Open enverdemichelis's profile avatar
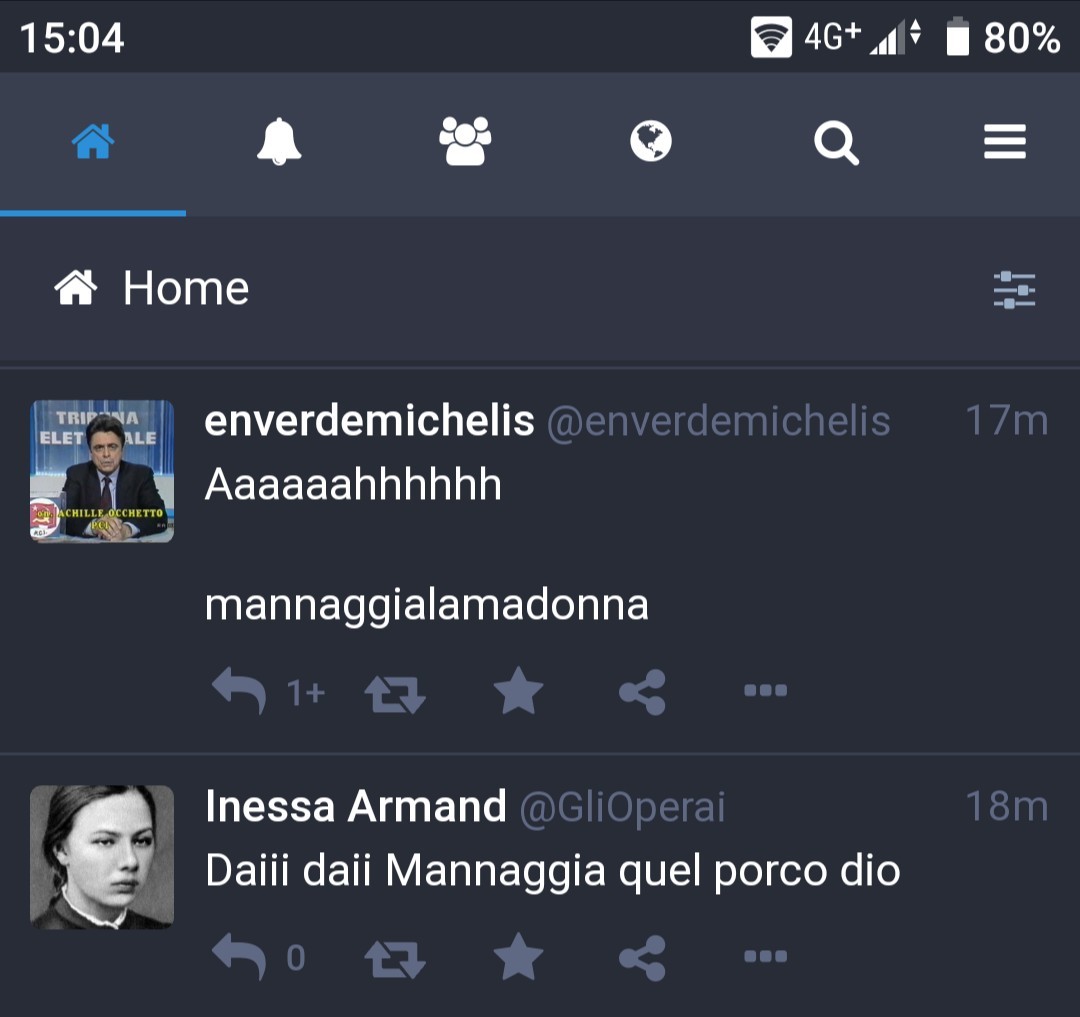The height and width of the screenshot is (1017, 1080). (x=102, y=471)
